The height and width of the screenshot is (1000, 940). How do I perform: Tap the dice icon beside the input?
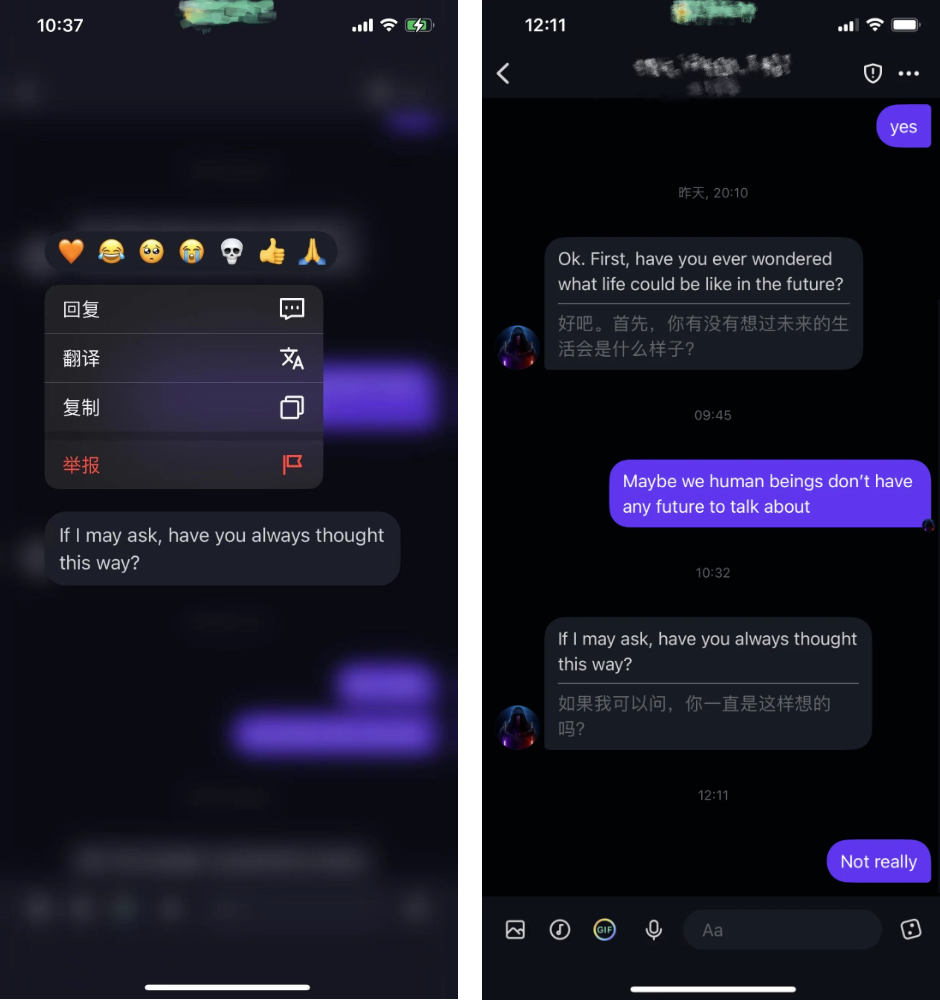(911, 930)
